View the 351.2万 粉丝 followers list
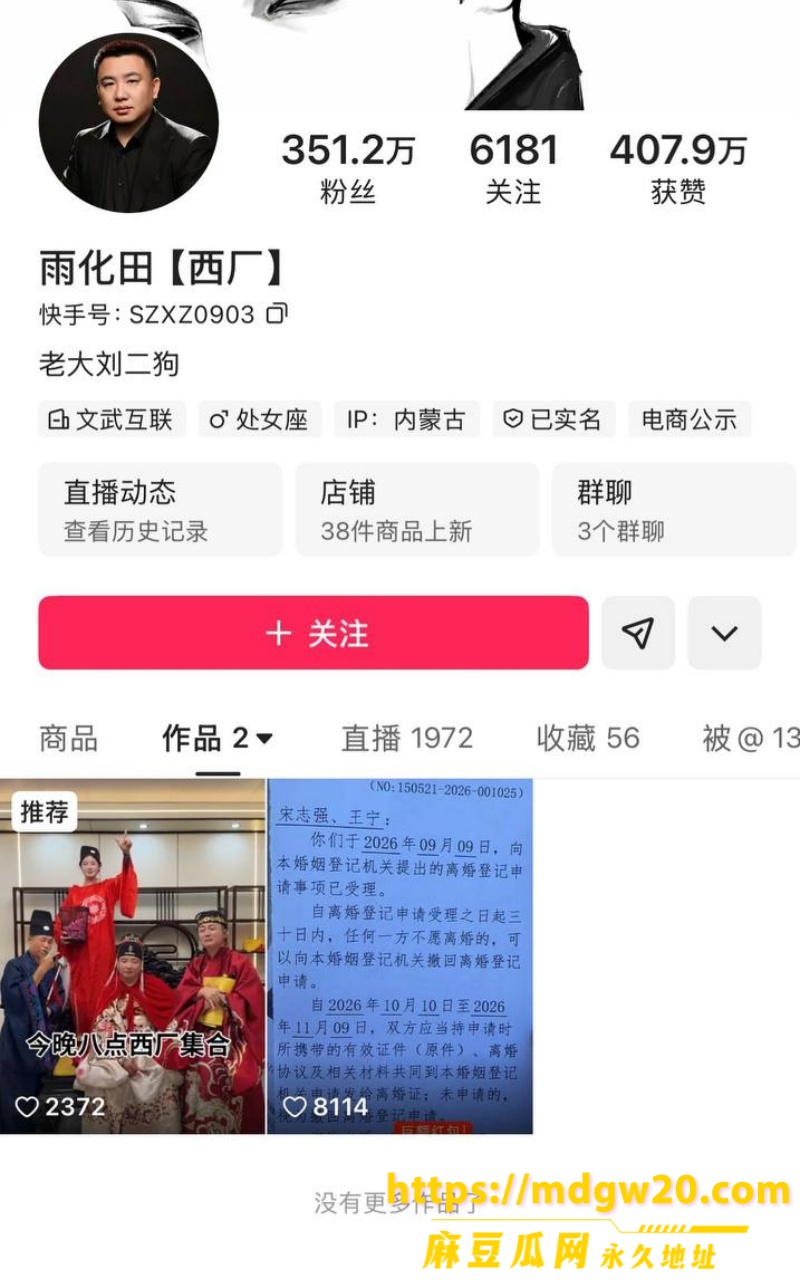The image size is (800, 1280). (348, 168)
